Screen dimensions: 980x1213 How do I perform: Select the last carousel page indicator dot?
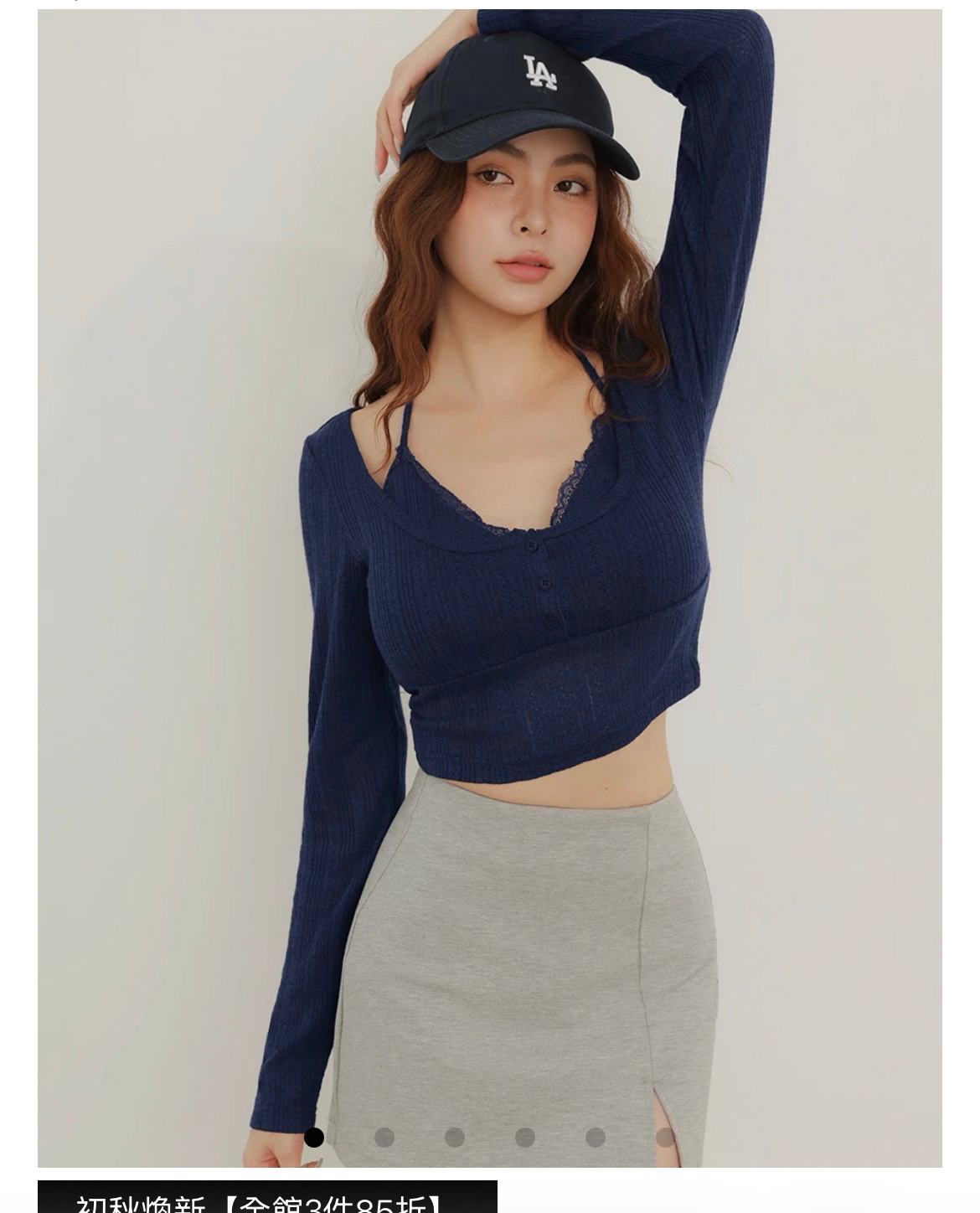(666, 1137)
